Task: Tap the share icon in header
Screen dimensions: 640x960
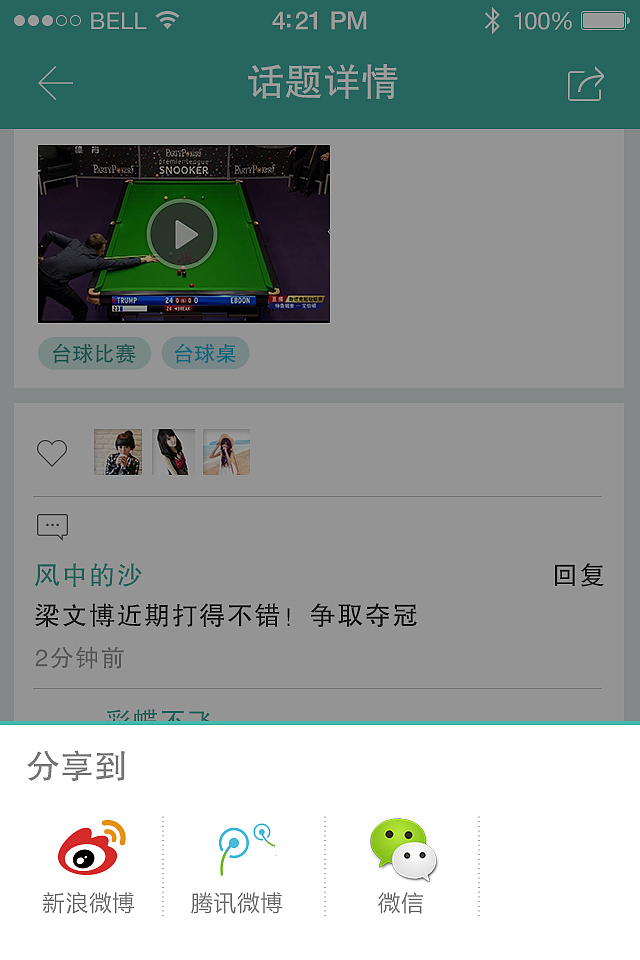Action: click(585, 84)
